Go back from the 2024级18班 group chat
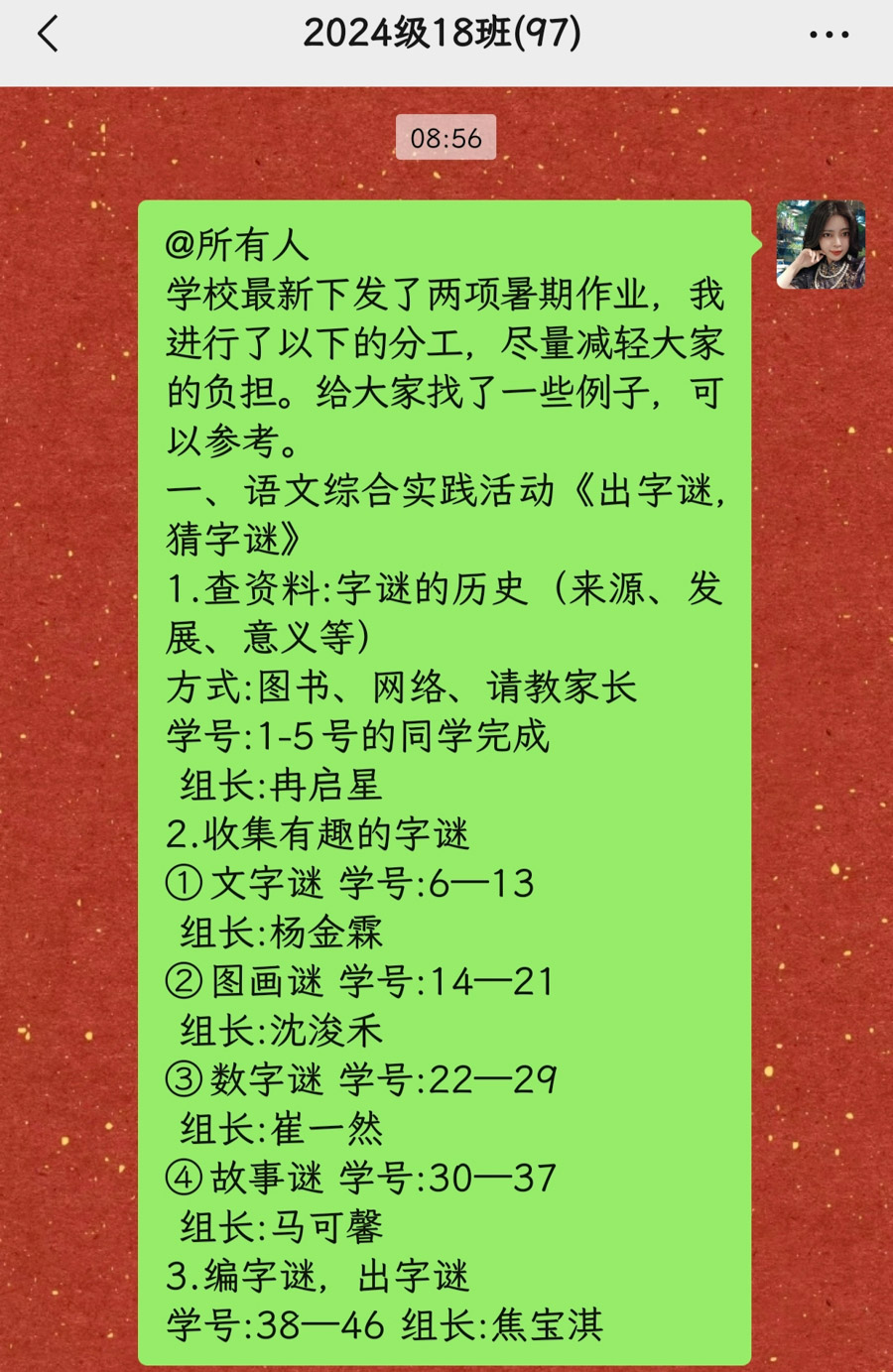Image resolution: width=893 pixels, height=1372 pixels. (48, 35)
